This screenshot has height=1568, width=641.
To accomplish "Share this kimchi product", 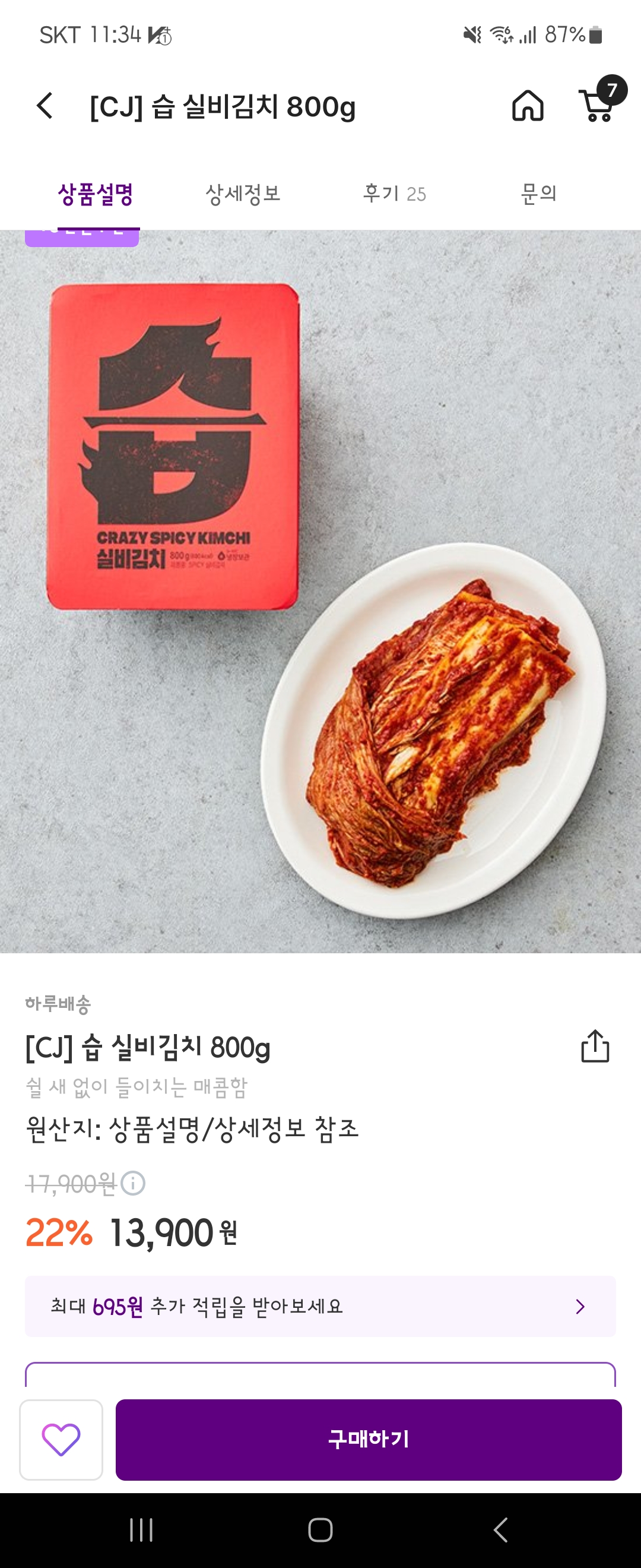I will (x=594, y=1046).
